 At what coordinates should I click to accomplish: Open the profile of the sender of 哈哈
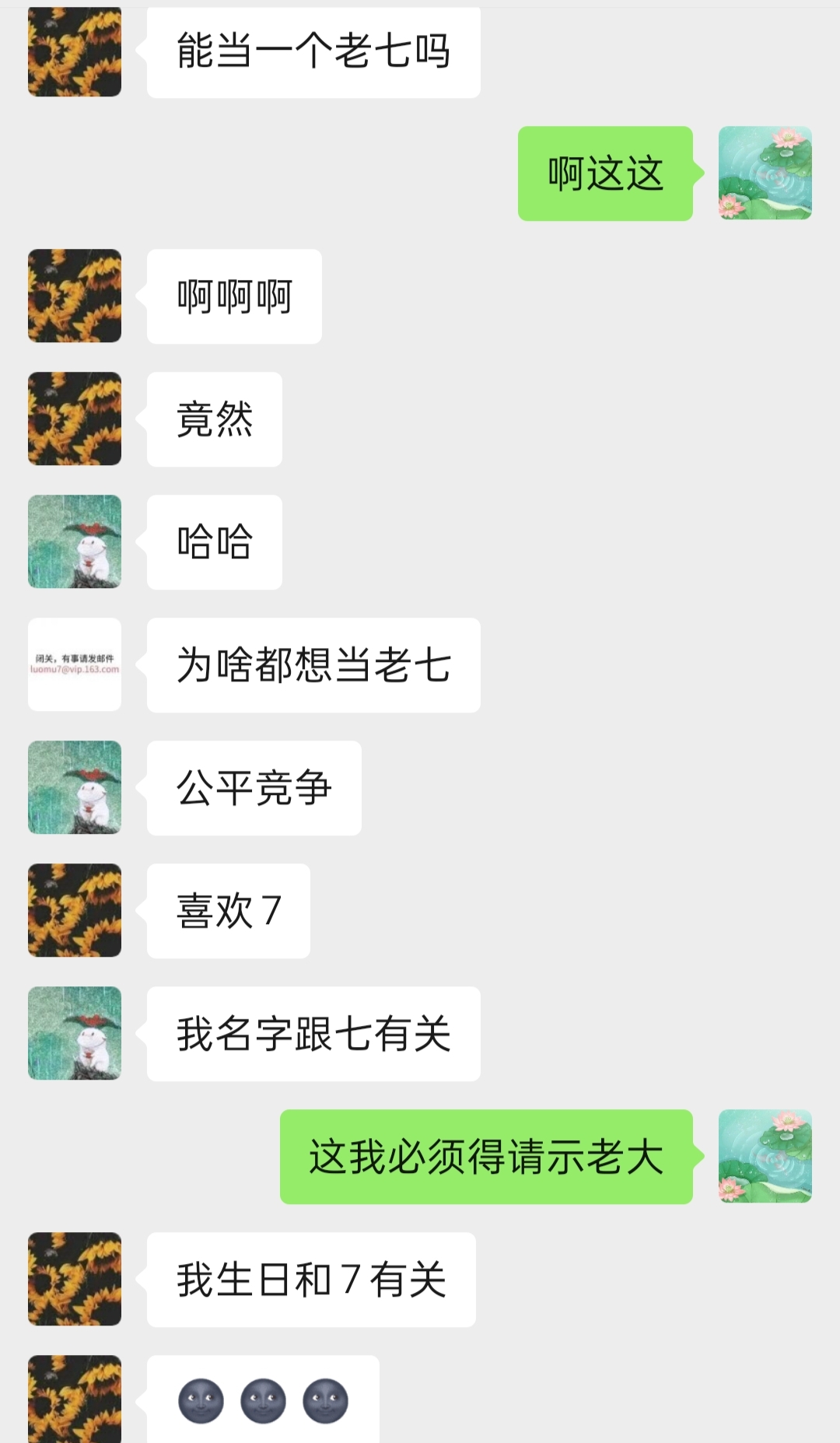(75, 541)
